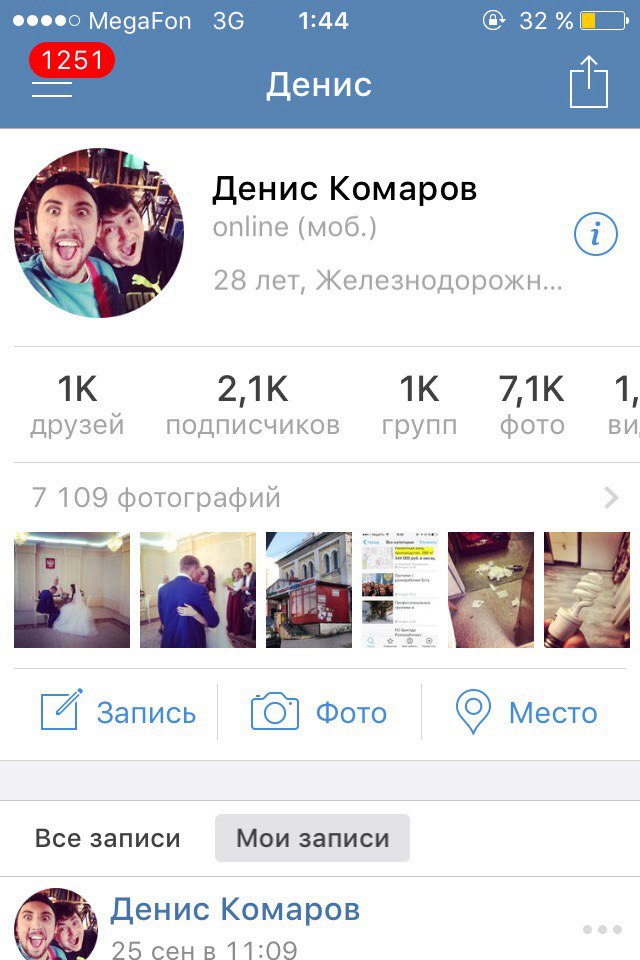This screenshot has width=640, height=960.
Task: Switch to the Все записи tab
Action: click(108, 838)
